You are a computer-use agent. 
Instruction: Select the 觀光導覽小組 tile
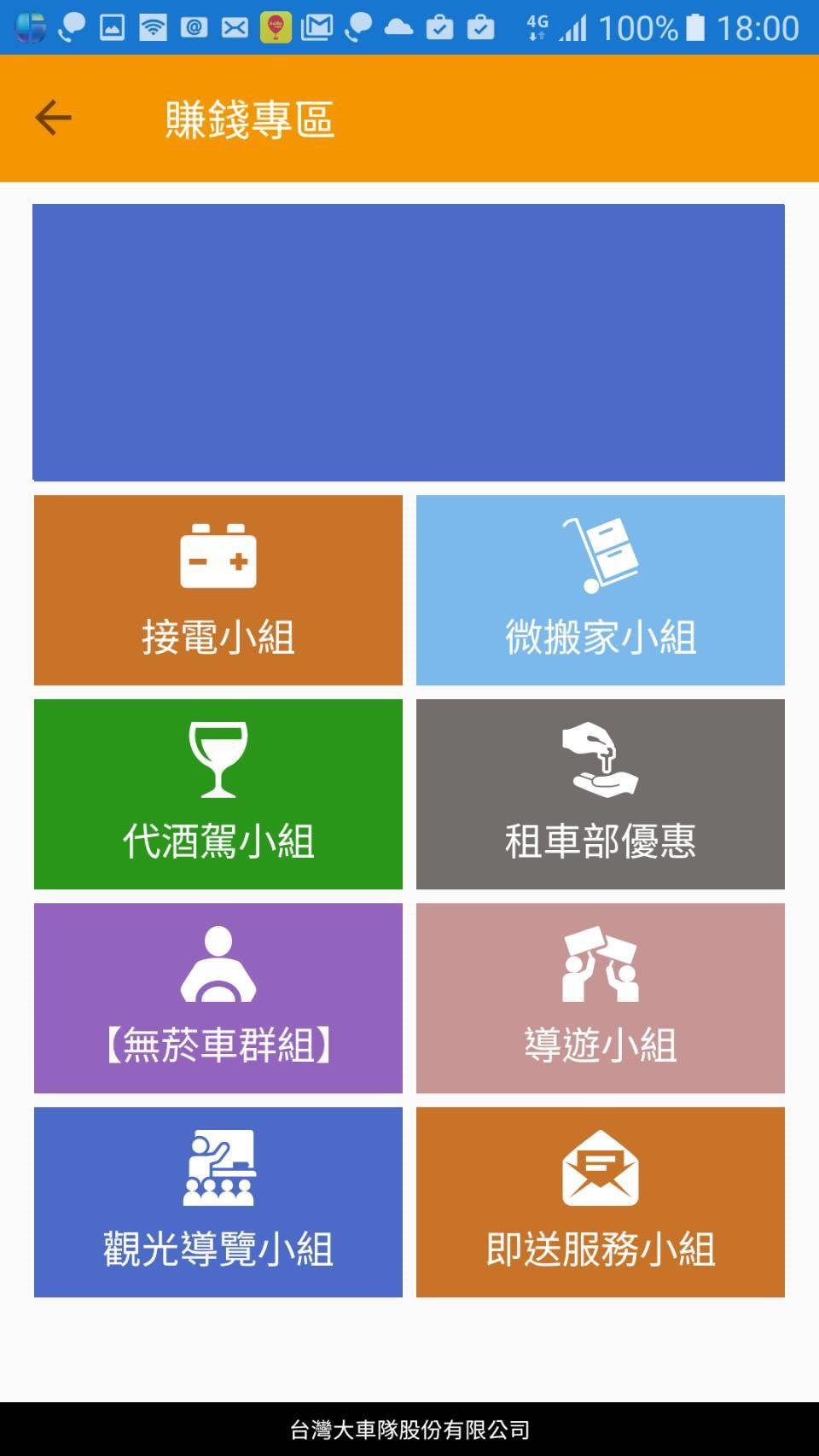218,1202
